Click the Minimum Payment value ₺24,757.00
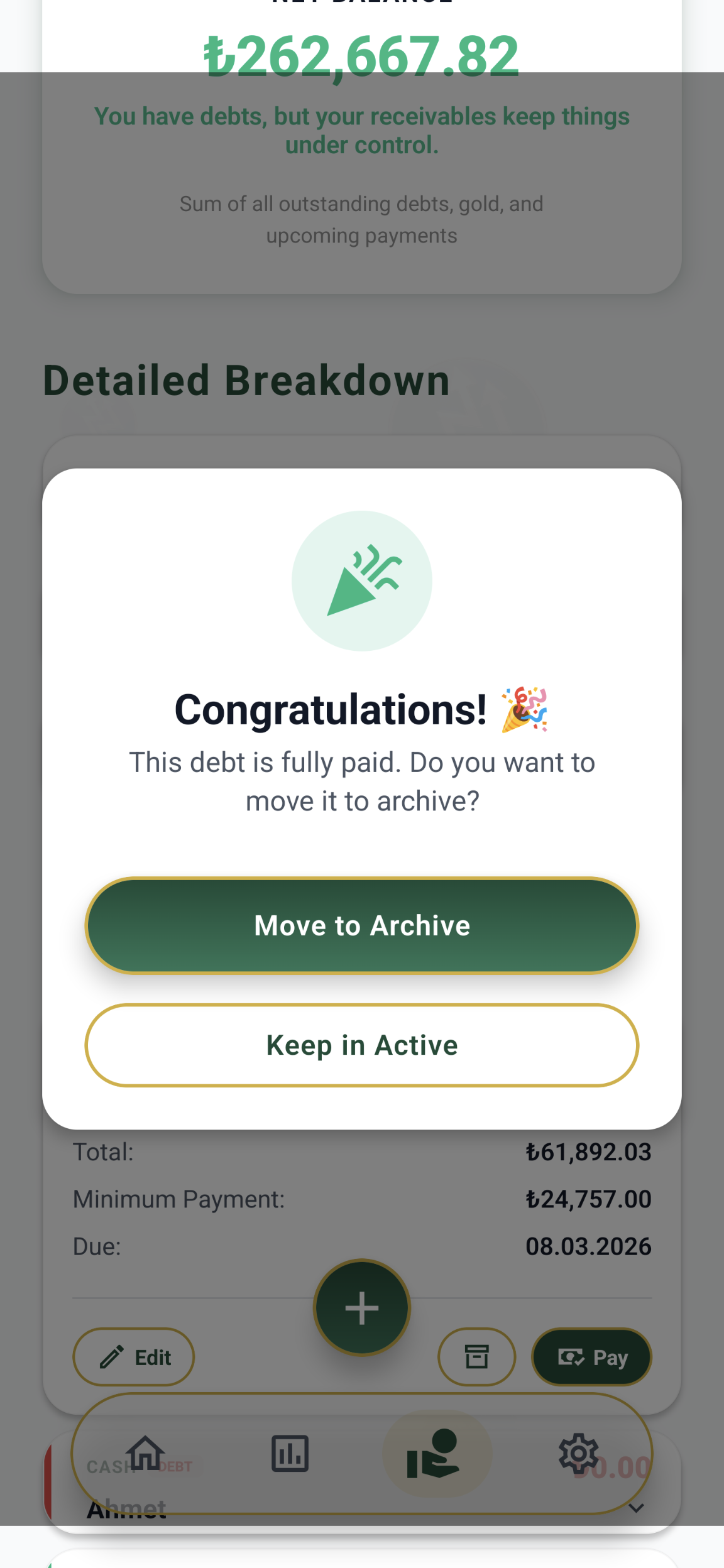Screen dimensions: 724x1568 click(588, 1199)
